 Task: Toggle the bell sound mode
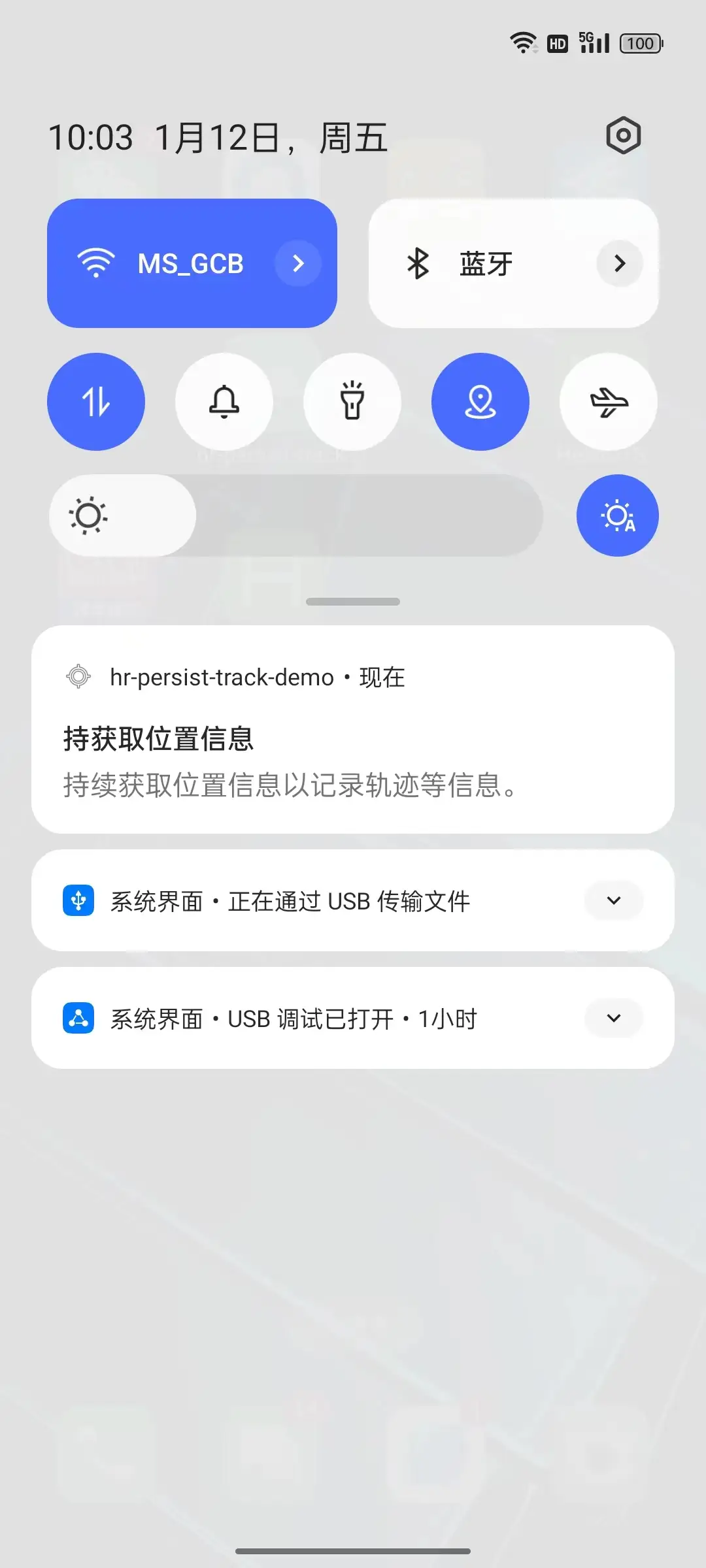click(224, 402)
